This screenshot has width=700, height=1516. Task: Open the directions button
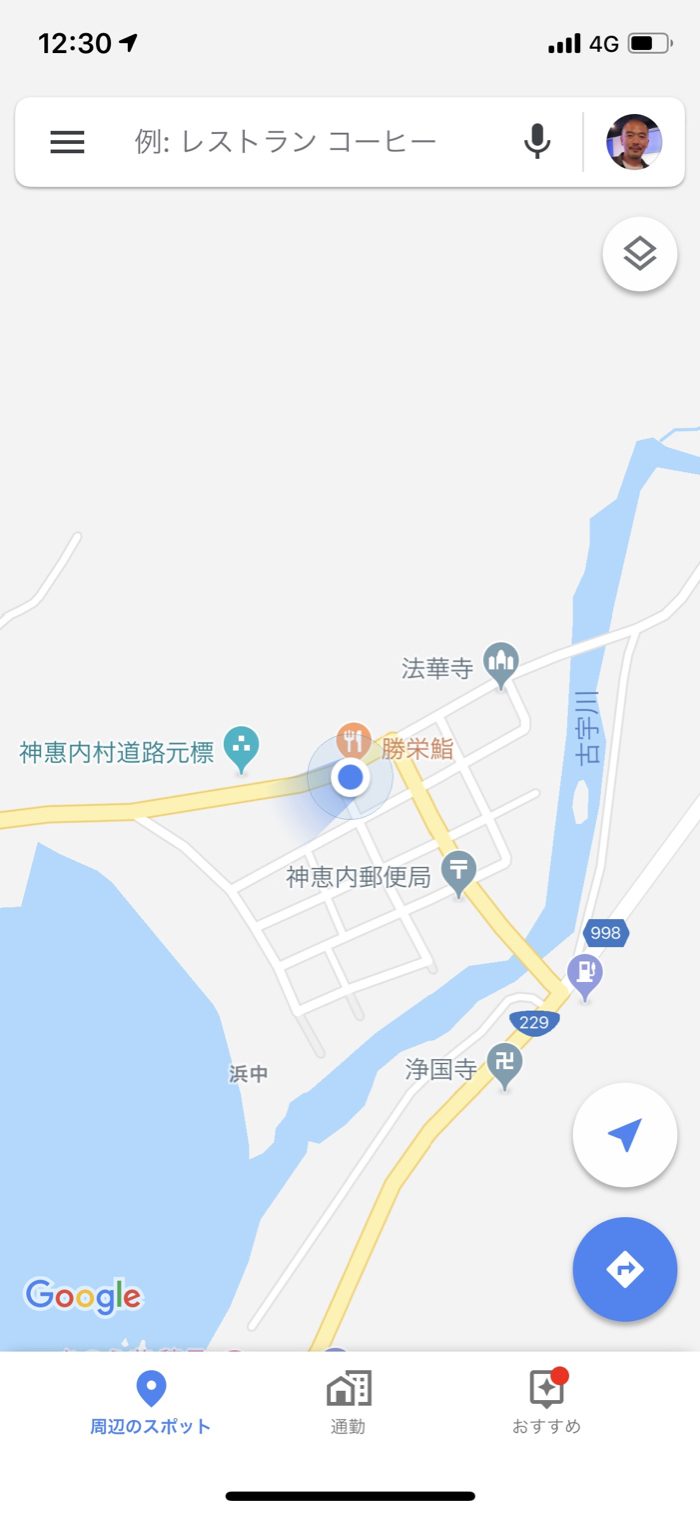pyautogui.click(x=624, y=1269)
